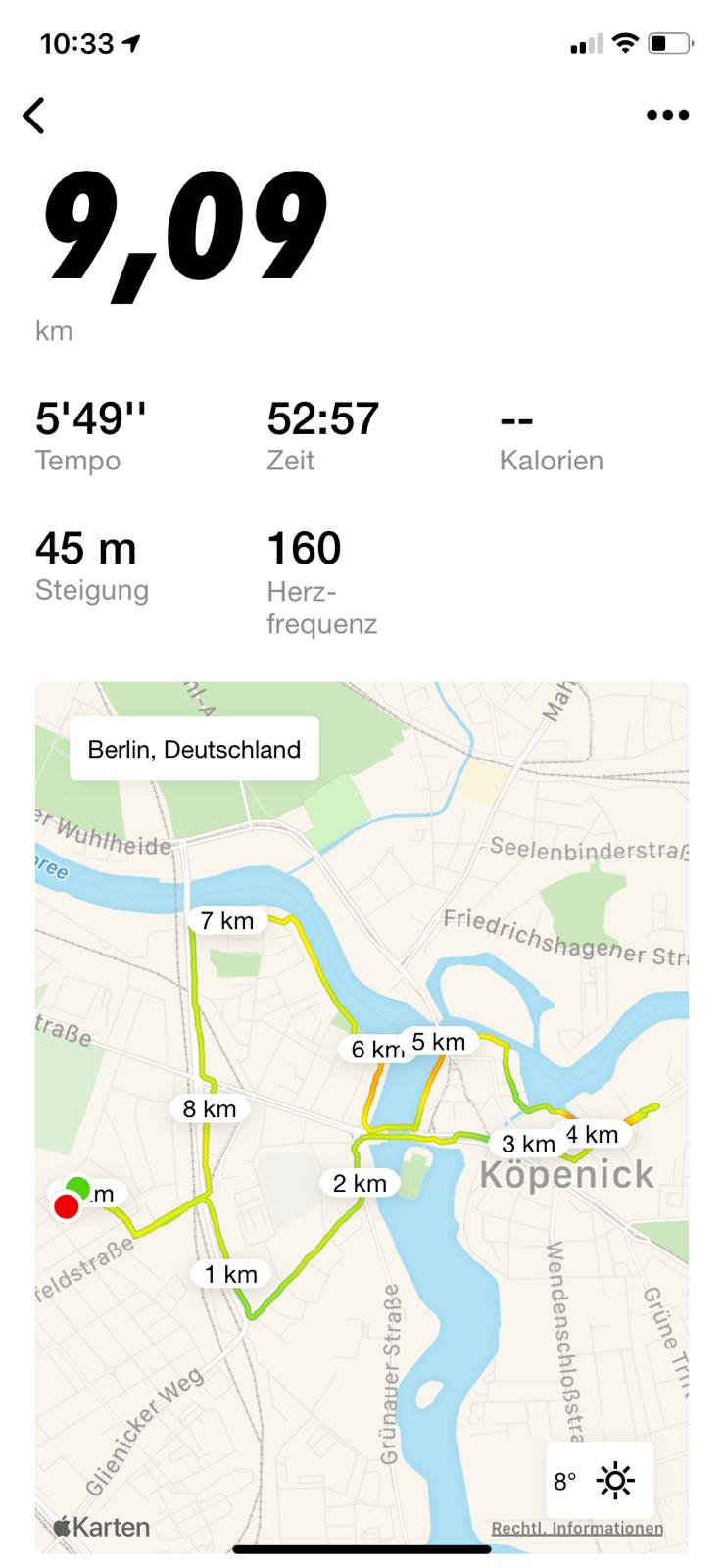
Task: Open Rechtl. Informationen link on map
Action: [x=577, y=1528]
